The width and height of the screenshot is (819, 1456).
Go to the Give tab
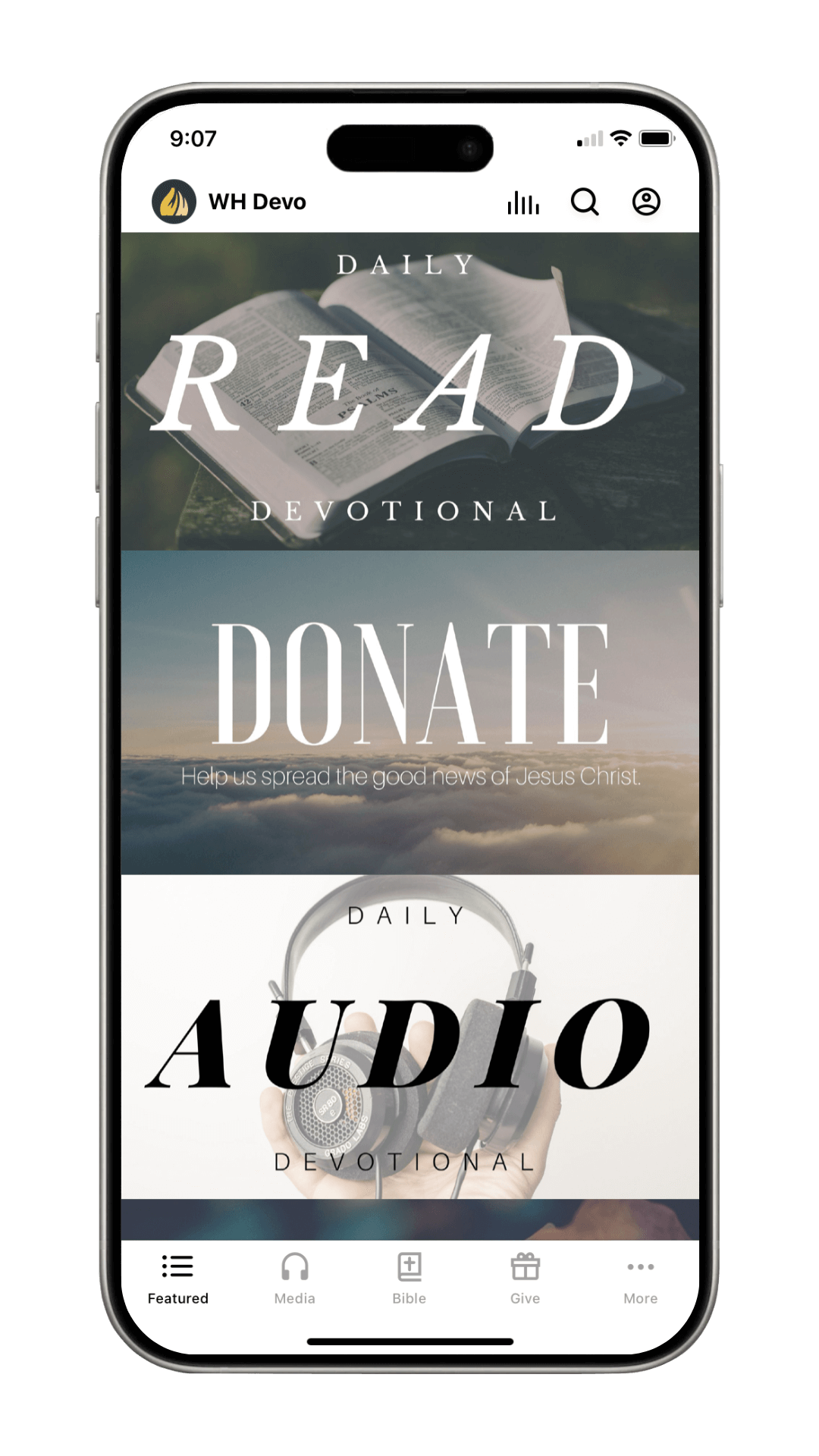(x=525, y=1279)
